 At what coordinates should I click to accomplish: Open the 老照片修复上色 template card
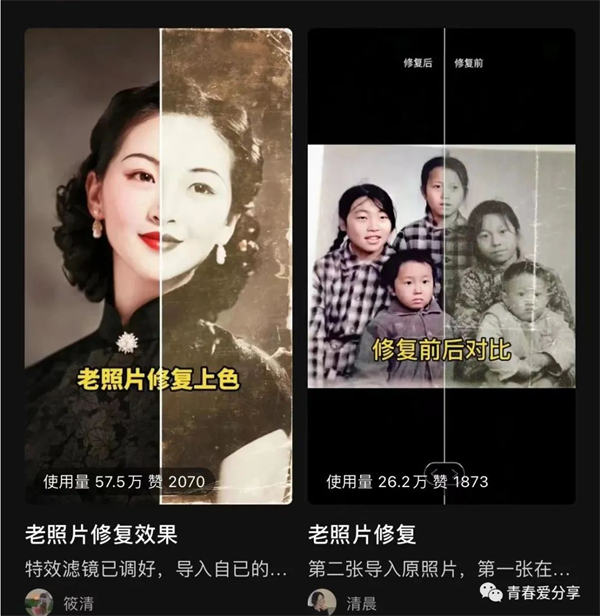coord(158,265)
